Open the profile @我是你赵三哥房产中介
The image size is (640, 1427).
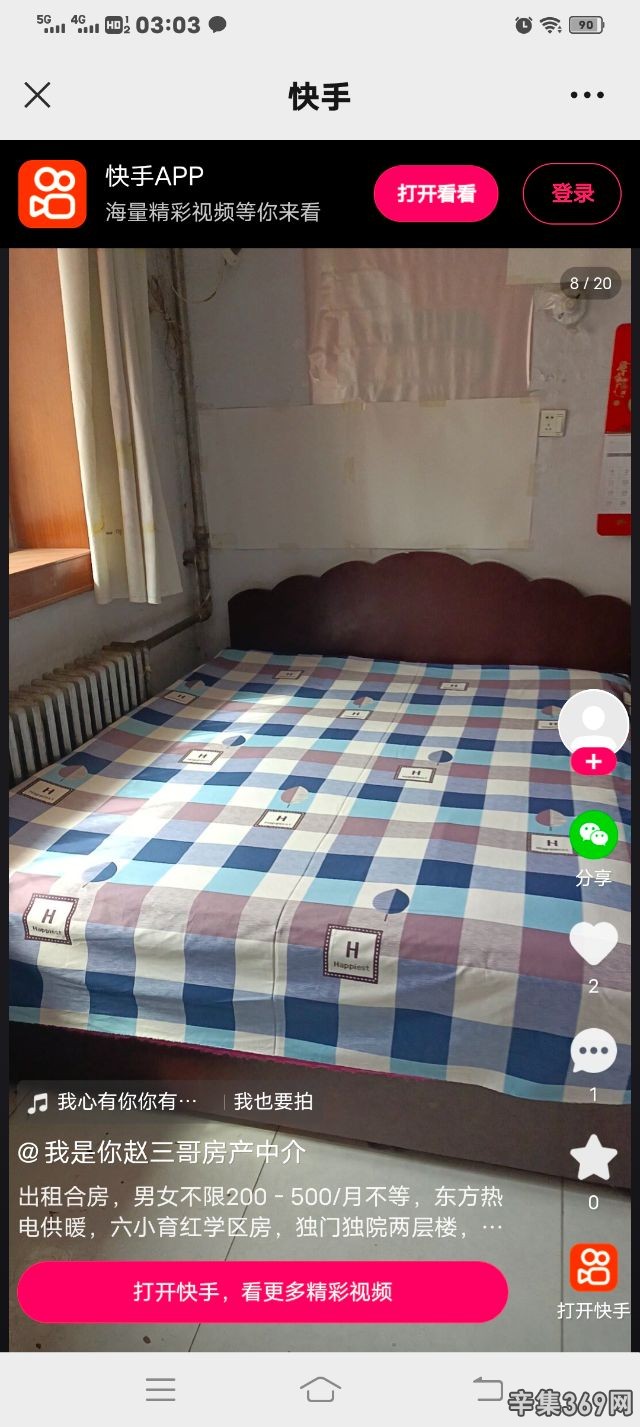162,1152
